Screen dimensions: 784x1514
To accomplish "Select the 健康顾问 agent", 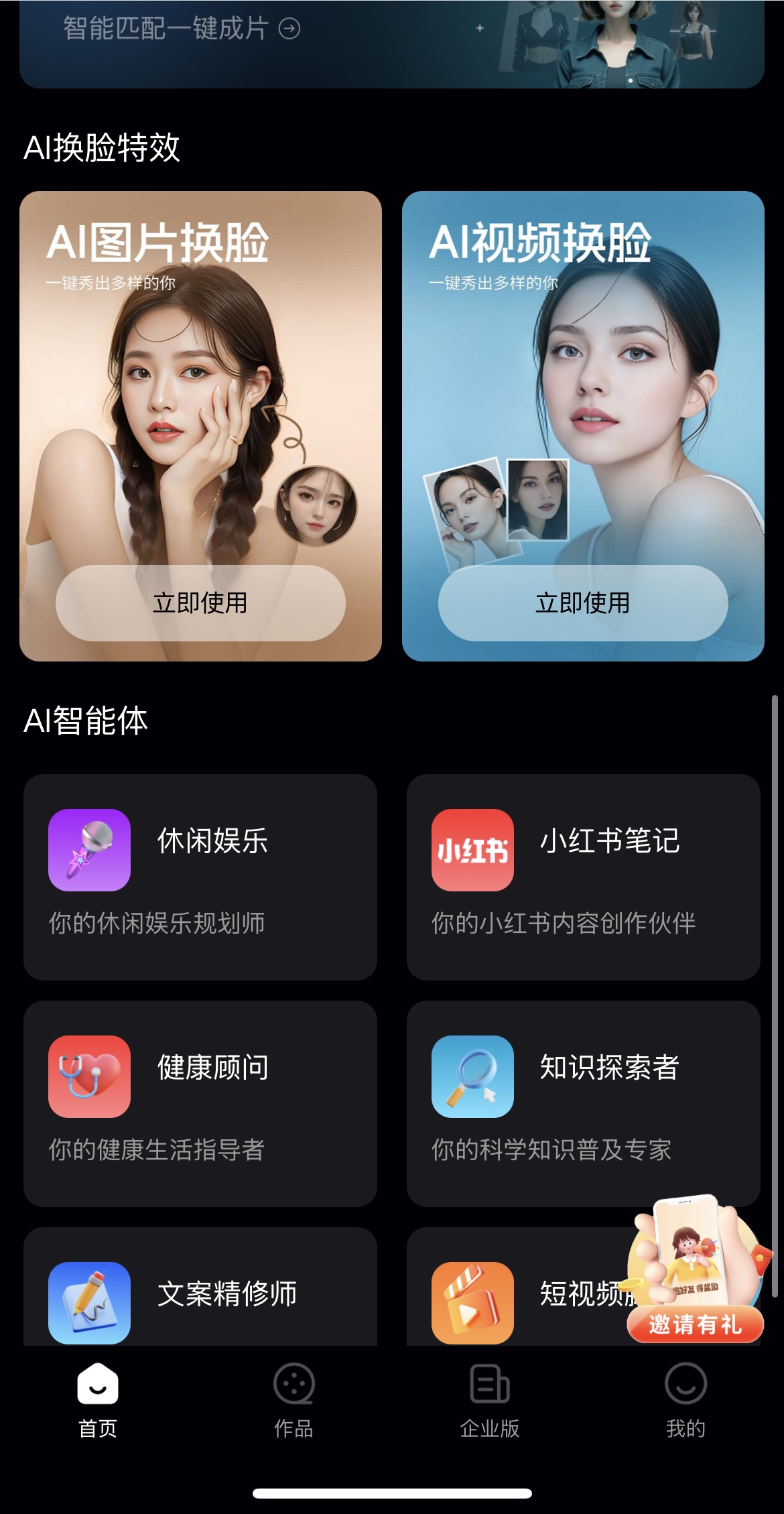I will tap(200, 1103).
